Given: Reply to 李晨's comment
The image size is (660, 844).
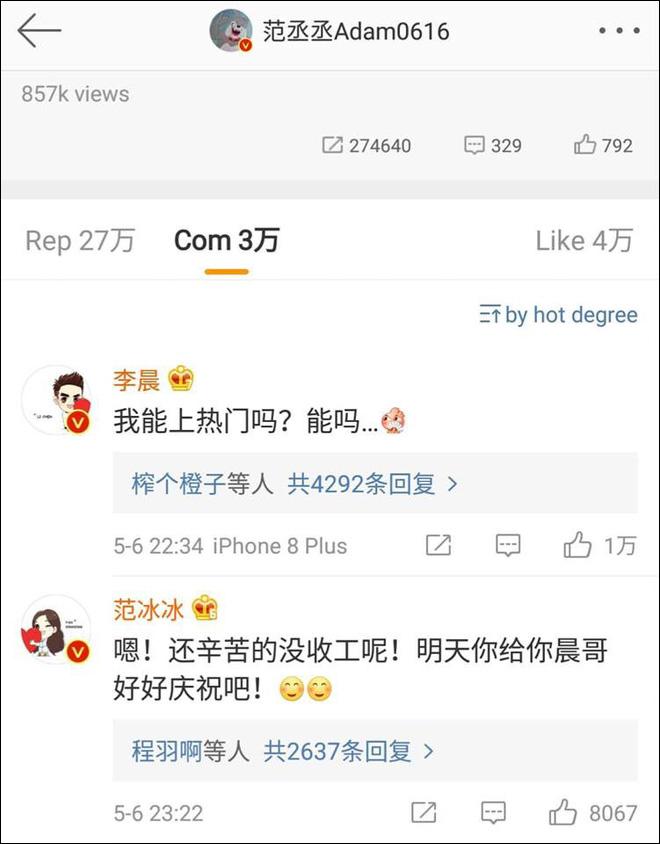Looking at the screenshot, I should point(508,545).
